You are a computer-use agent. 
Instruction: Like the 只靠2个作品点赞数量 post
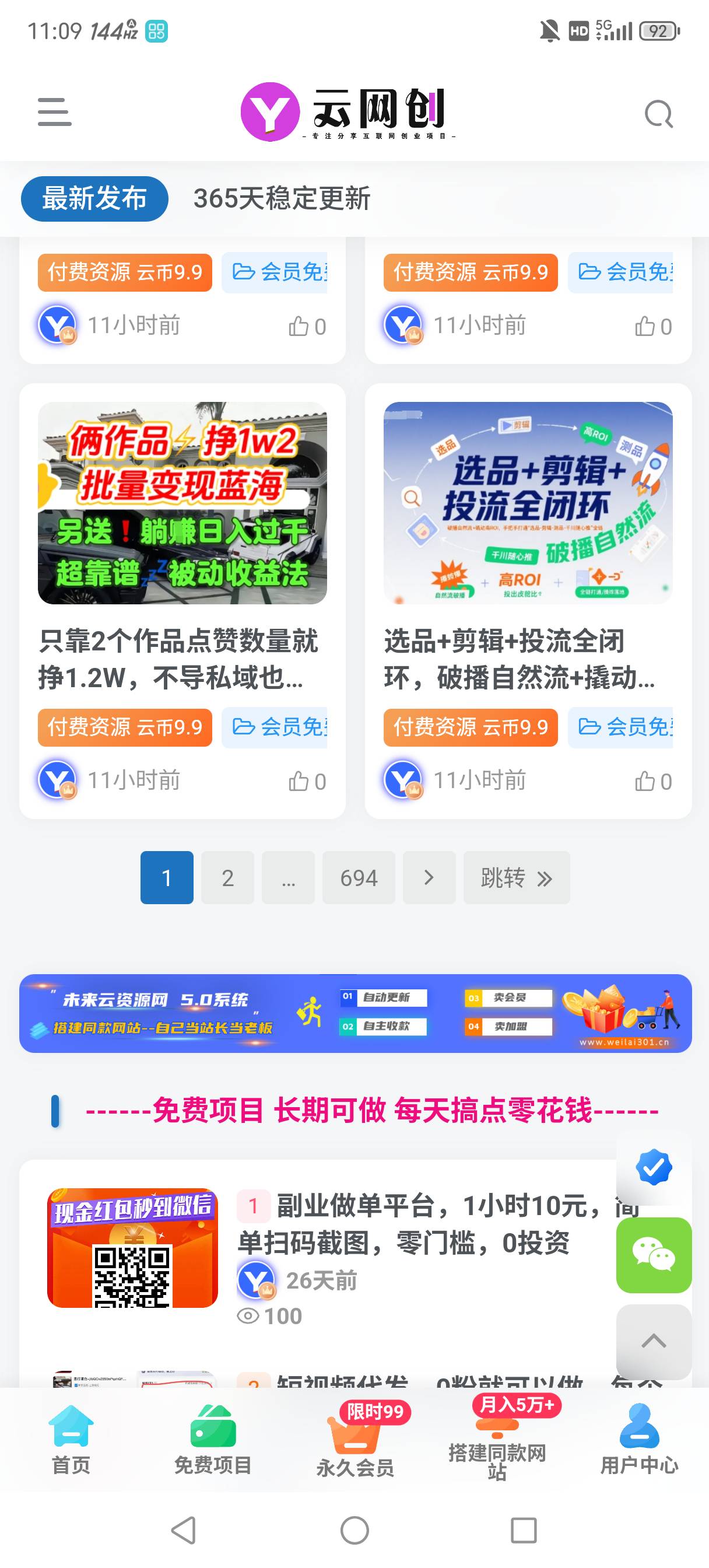click(x=307, y=781)
